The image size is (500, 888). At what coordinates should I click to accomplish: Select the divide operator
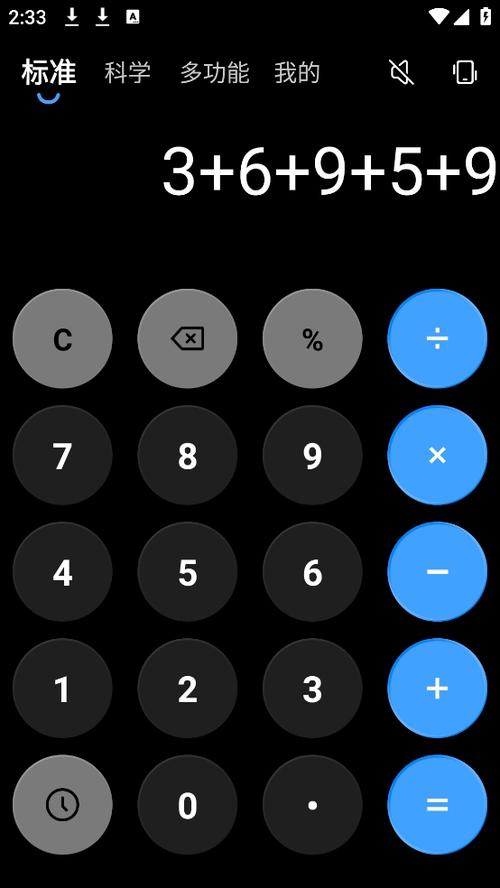(437, 339)
